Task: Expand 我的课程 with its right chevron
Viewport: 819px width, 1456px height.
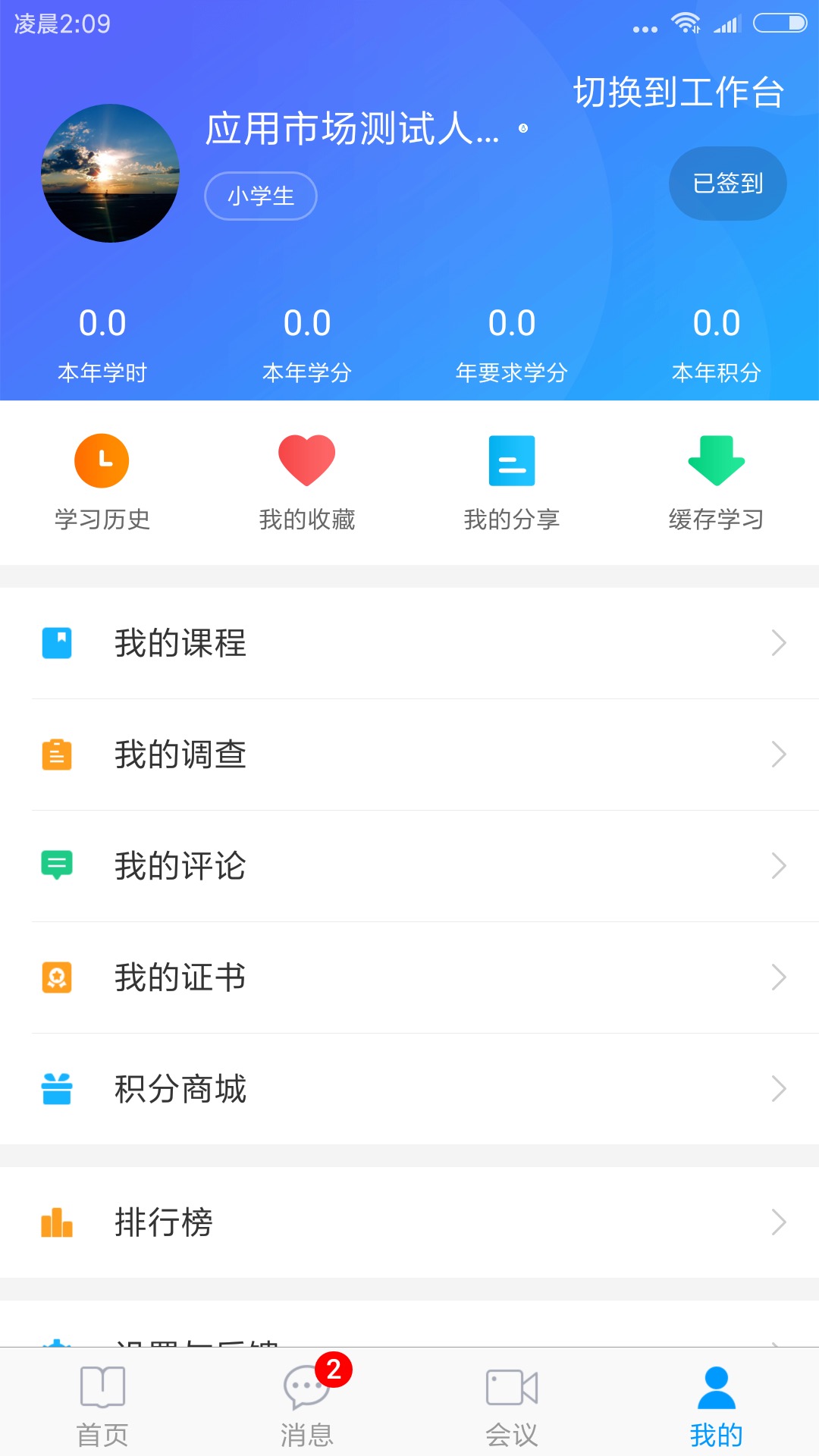Action: tap(780, 642)
